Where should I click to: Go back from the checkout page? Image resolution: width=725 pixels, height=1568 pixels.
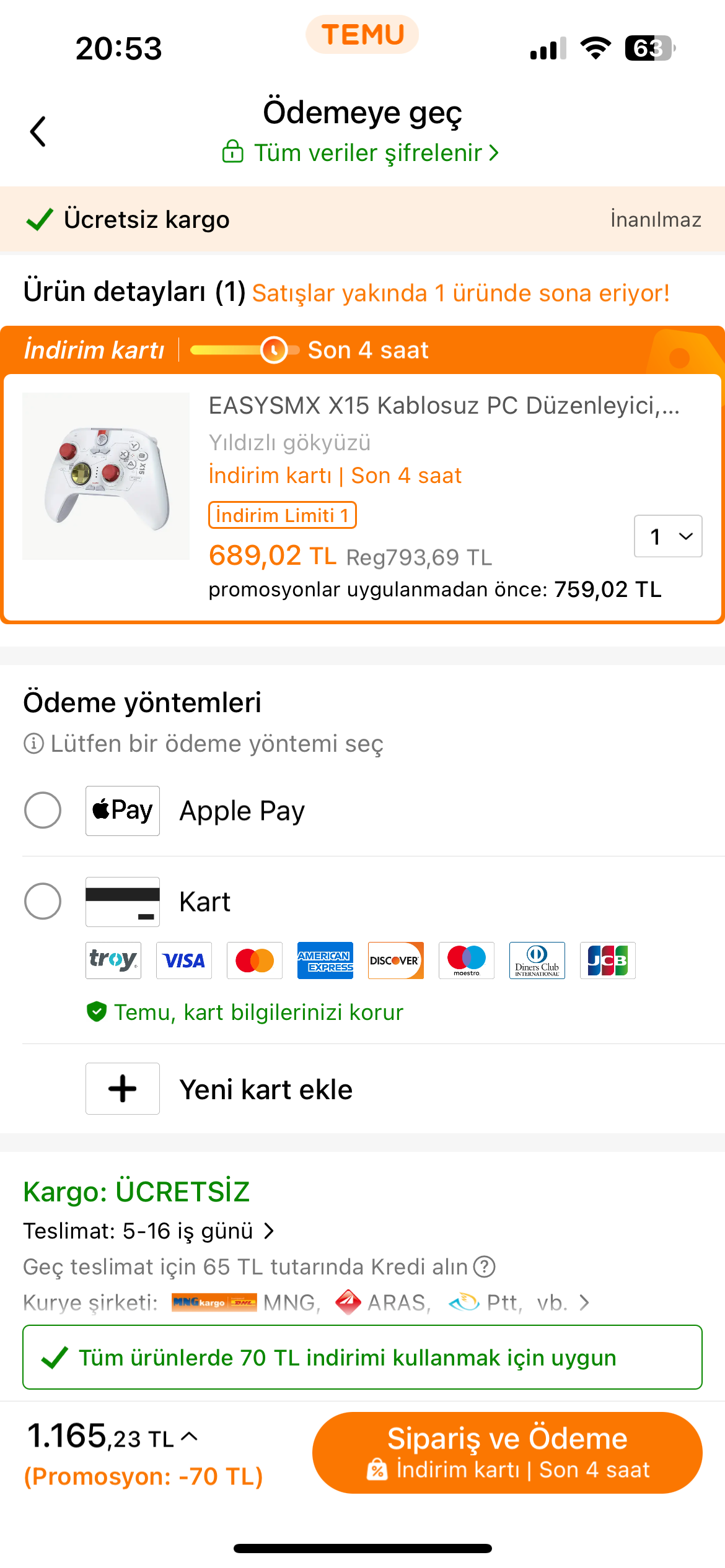(x=38, y=131)
